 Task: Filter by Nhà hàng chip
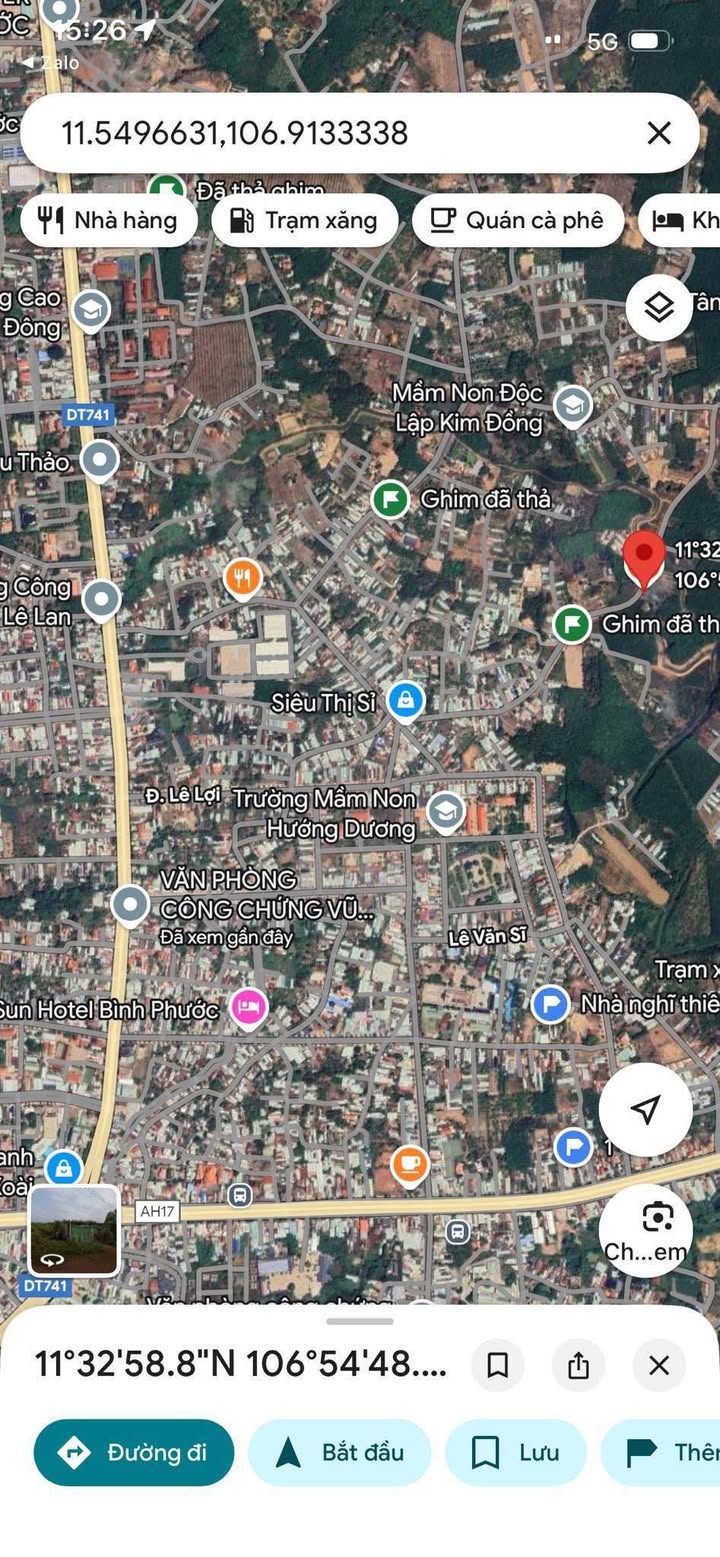[x=108, y=220]
